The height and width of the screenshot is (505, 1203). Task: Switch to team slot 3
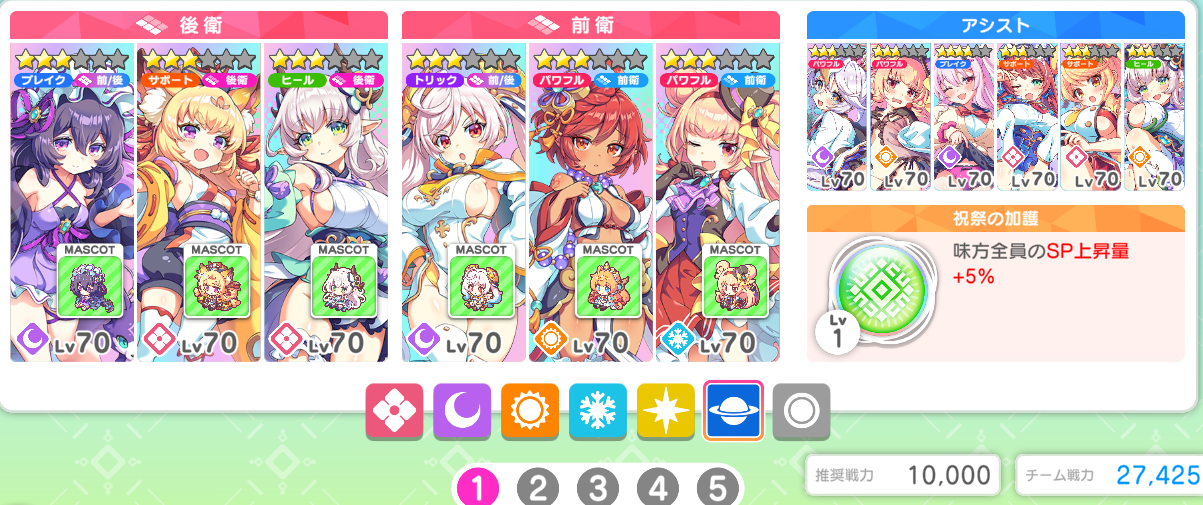598,488
